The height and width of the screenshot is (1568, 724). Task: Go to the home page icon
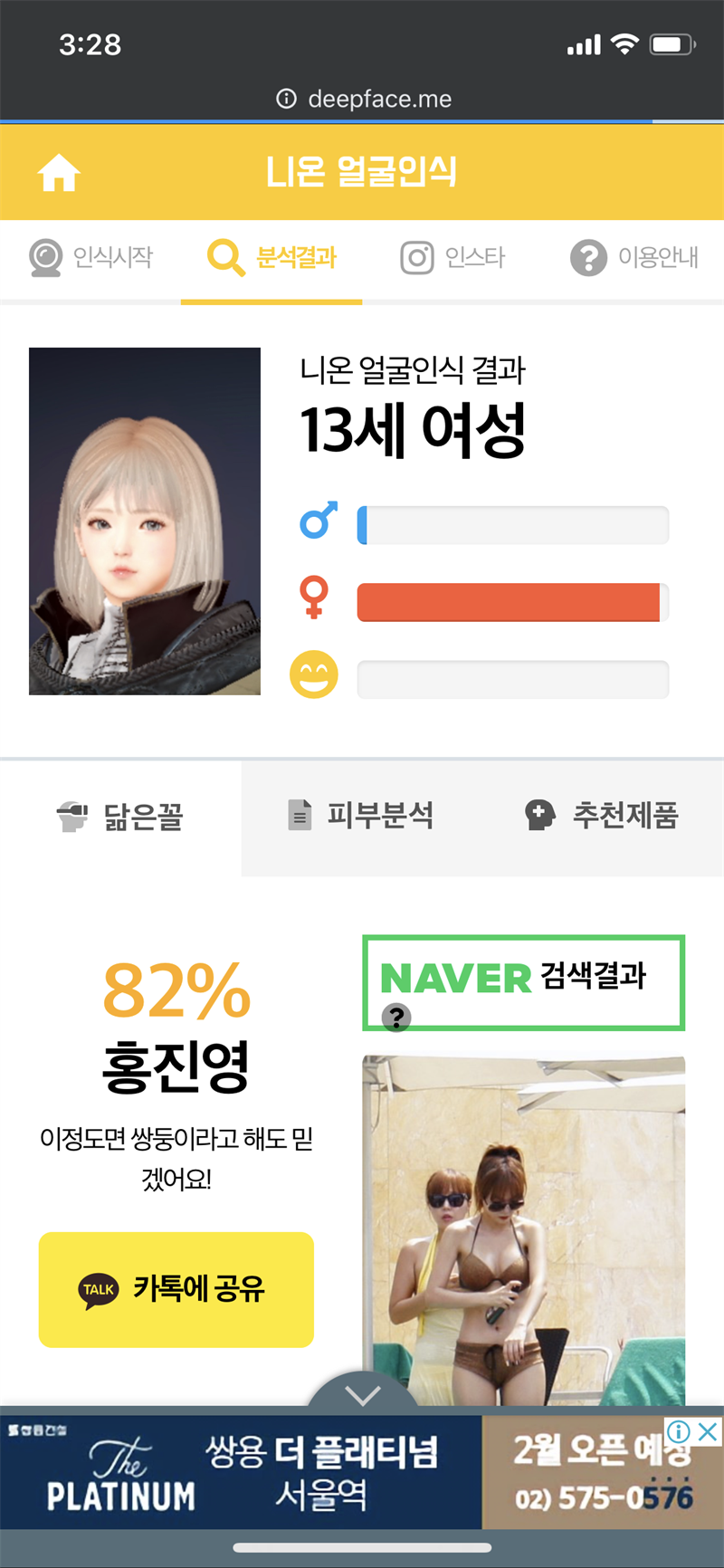pyautogui.click(x=59, y=172)
